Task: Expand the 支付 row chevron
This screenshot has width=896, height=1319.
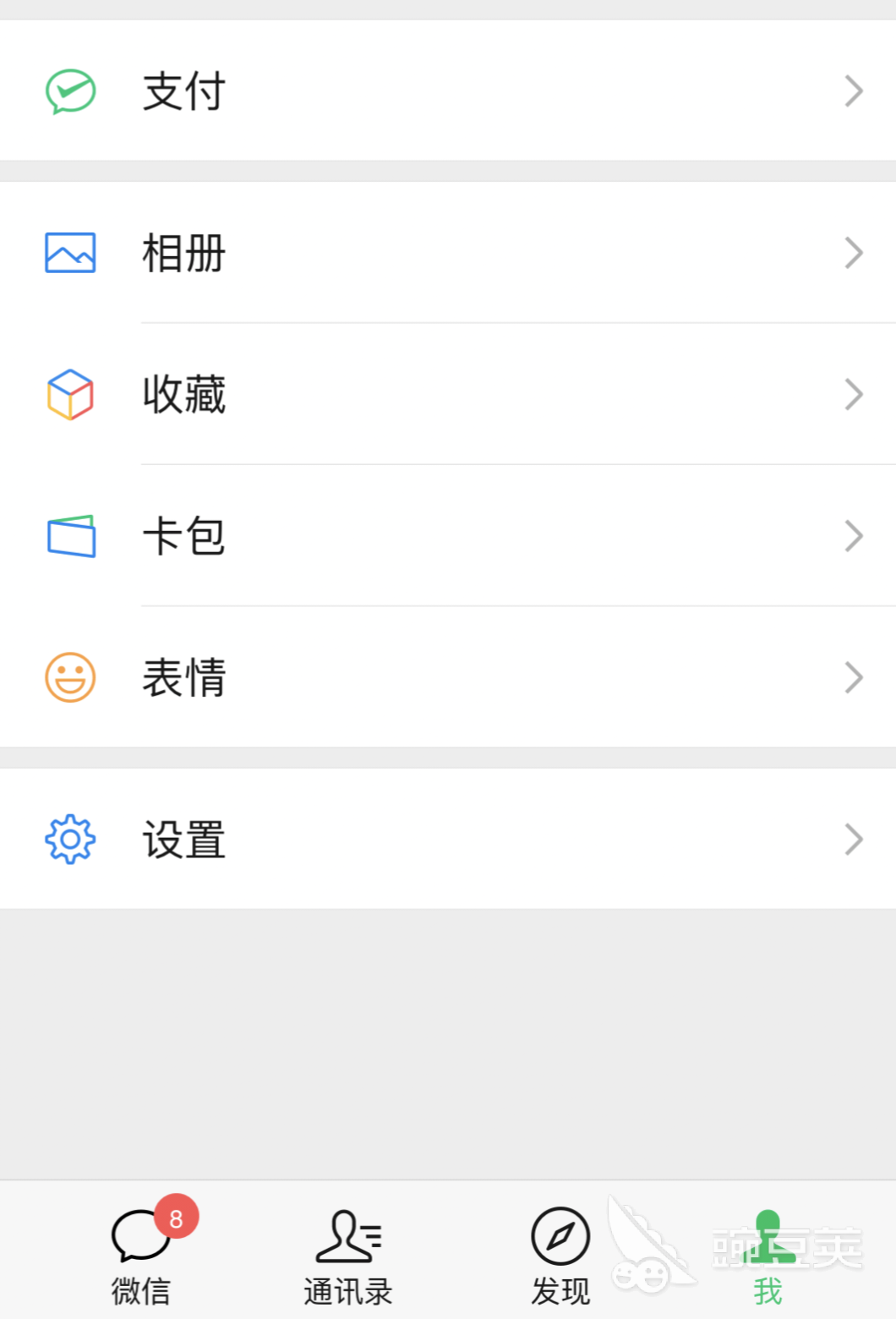Action: tap(852, 90)
